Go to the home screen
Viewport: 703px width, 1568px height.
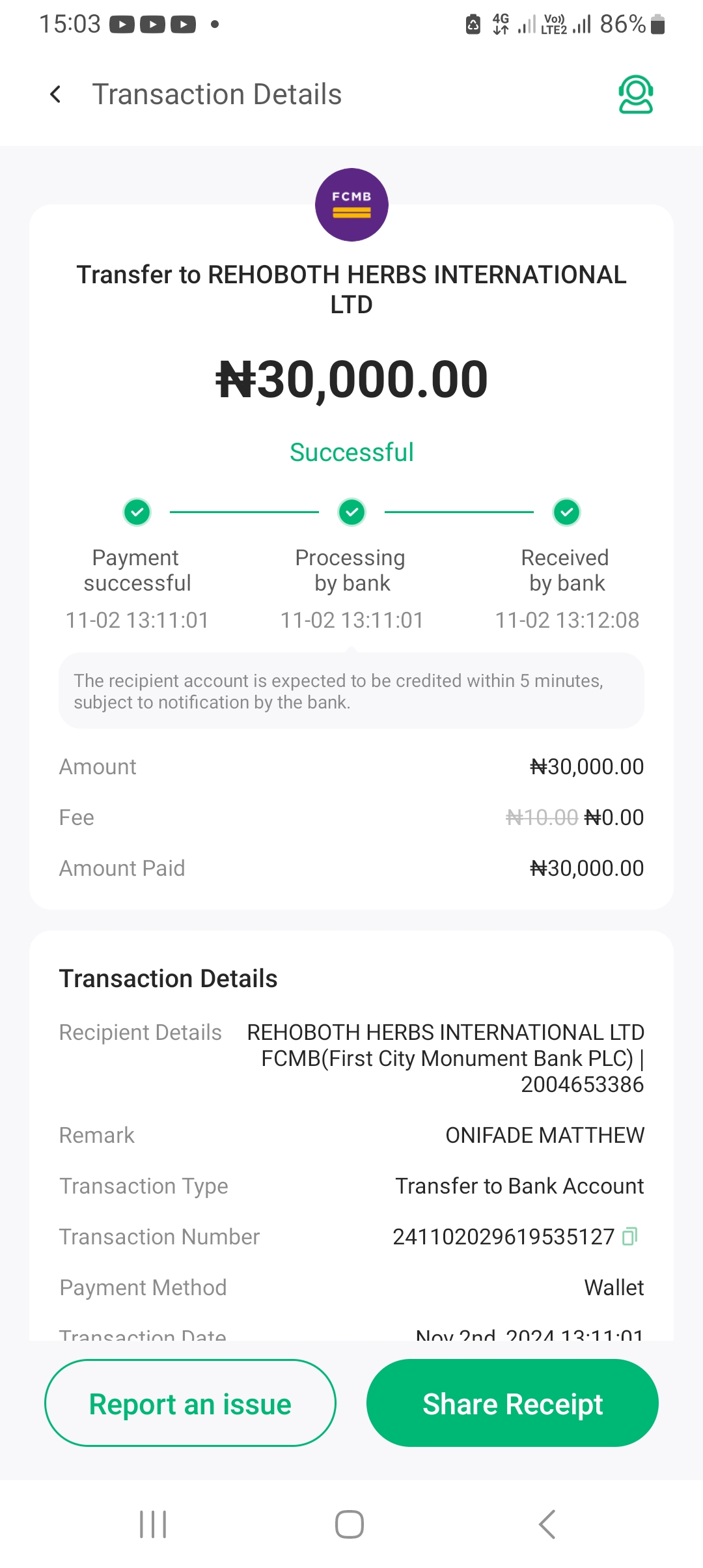pos(350,1524)
